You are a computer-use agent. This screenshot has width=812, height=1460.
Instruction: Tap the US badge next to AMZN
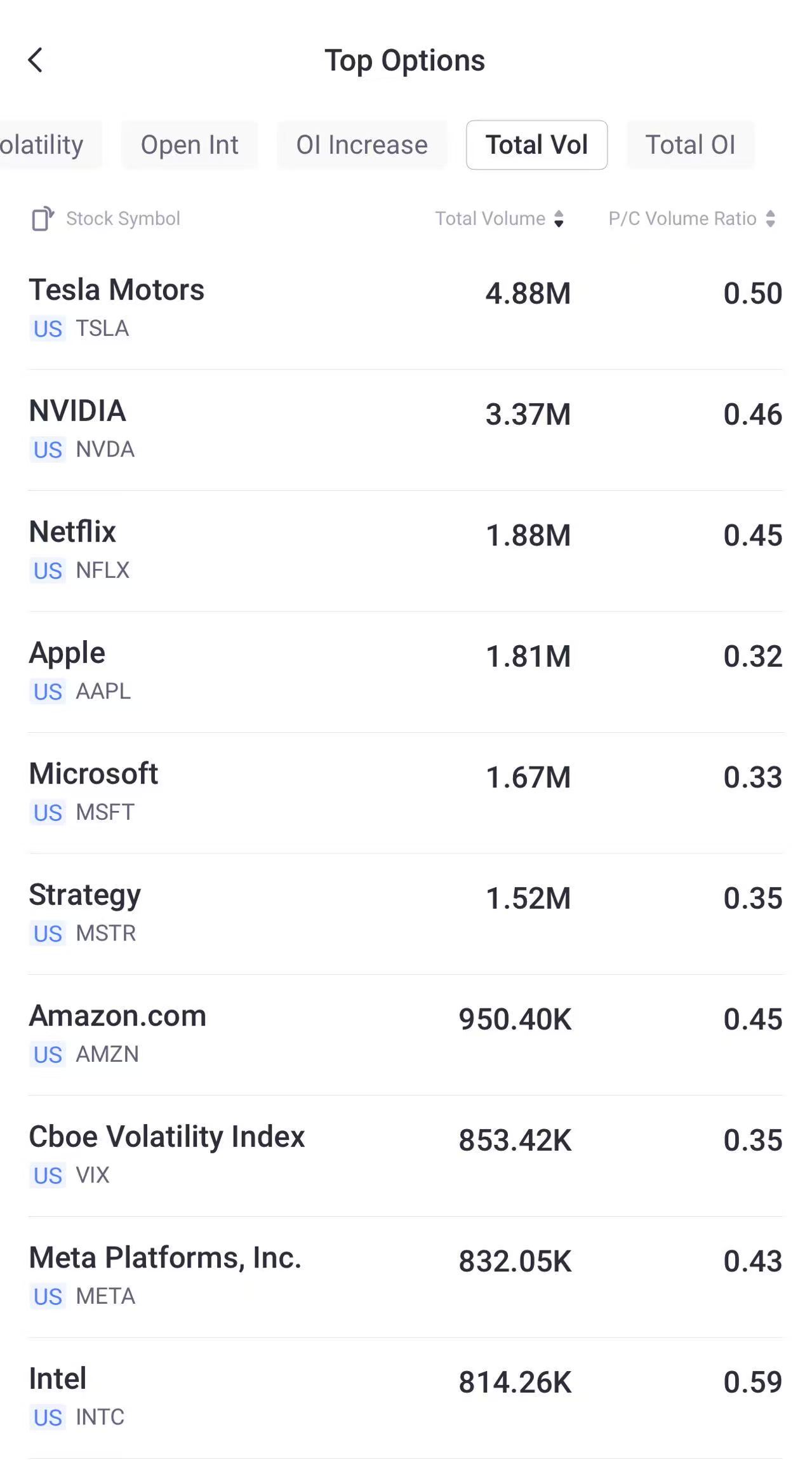(47, 1055)
